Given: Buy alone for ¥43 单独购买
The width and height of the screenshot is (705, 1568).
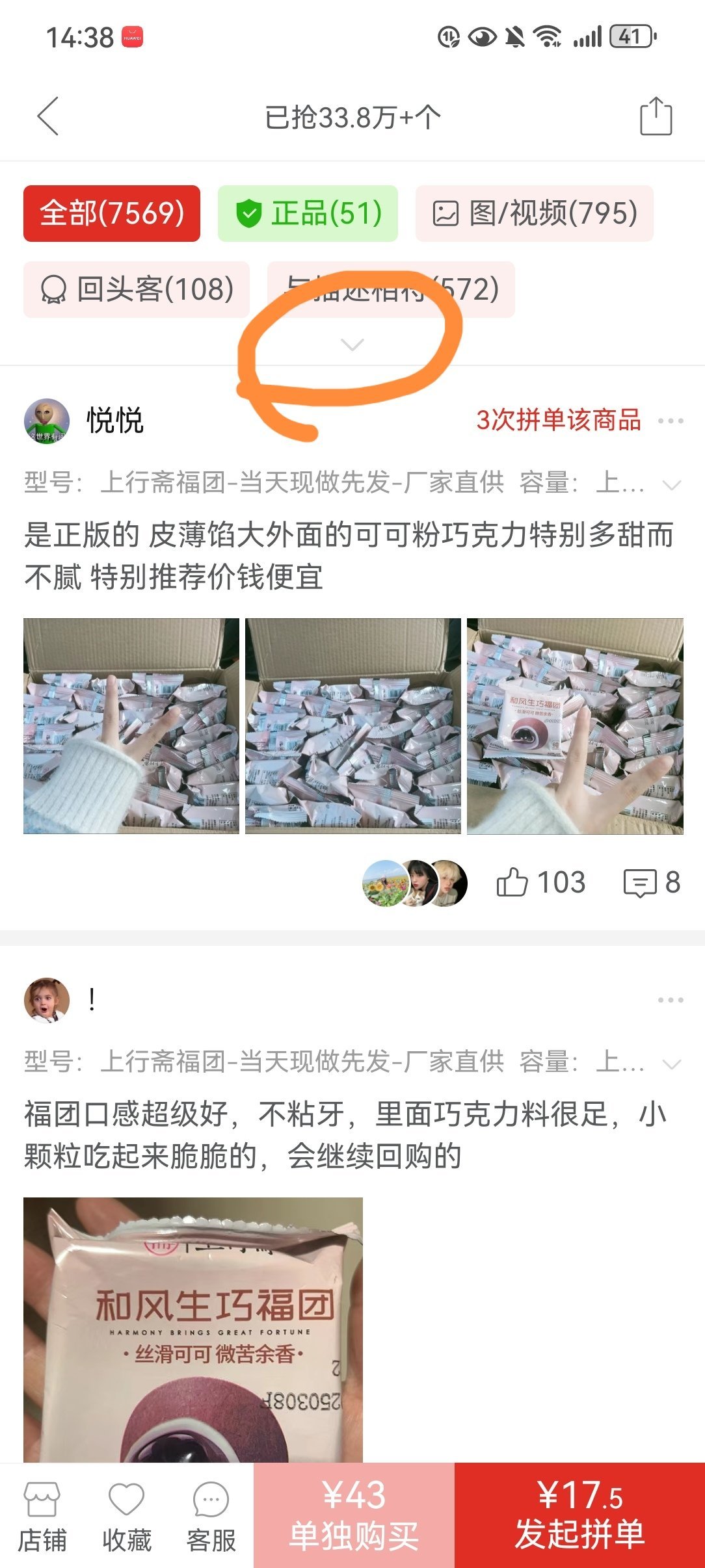Looking at the screenshot, I should click(354, 1516).
